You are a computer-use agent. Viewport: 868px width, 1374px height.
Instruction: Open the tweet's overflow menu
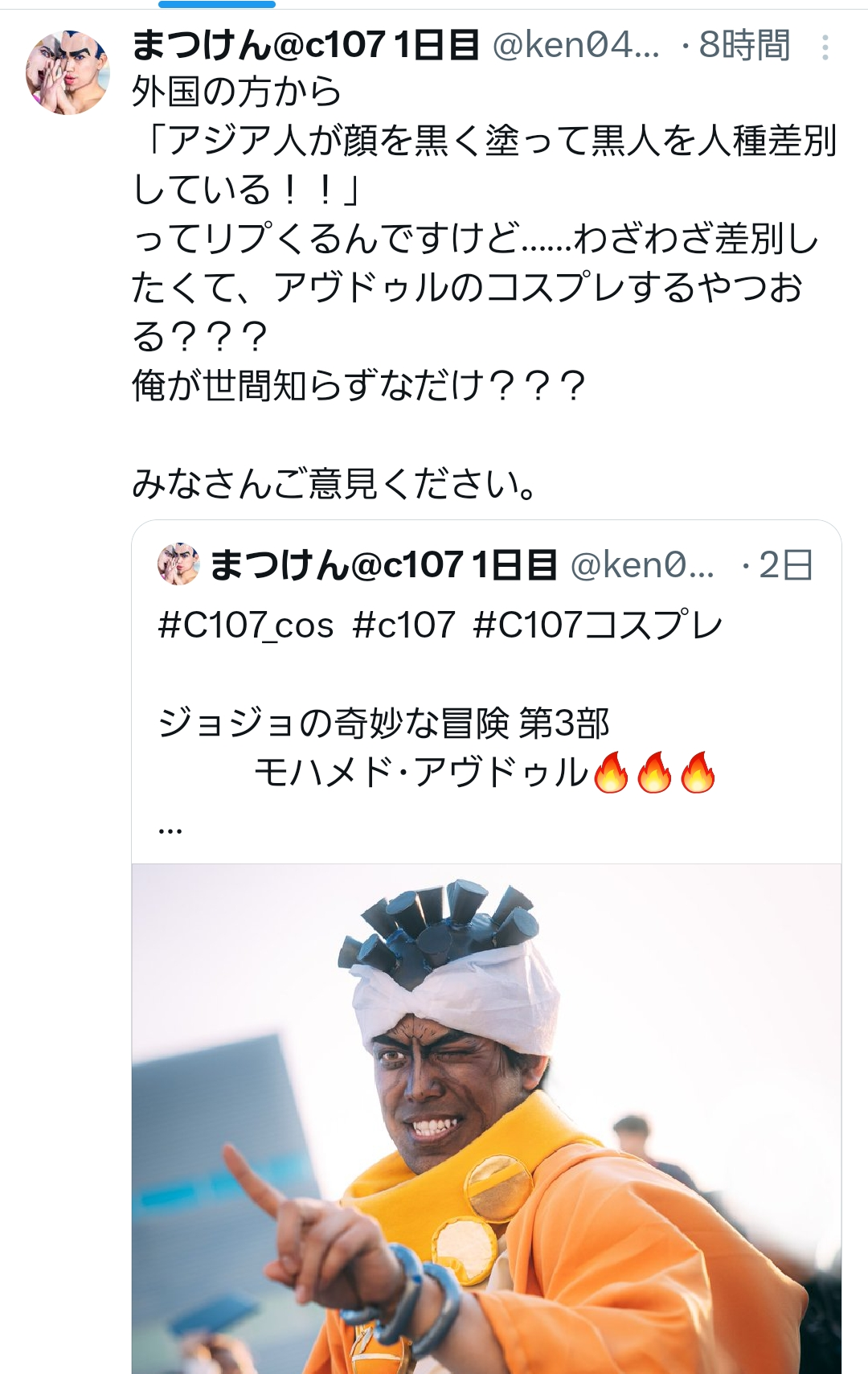[825, 47]
